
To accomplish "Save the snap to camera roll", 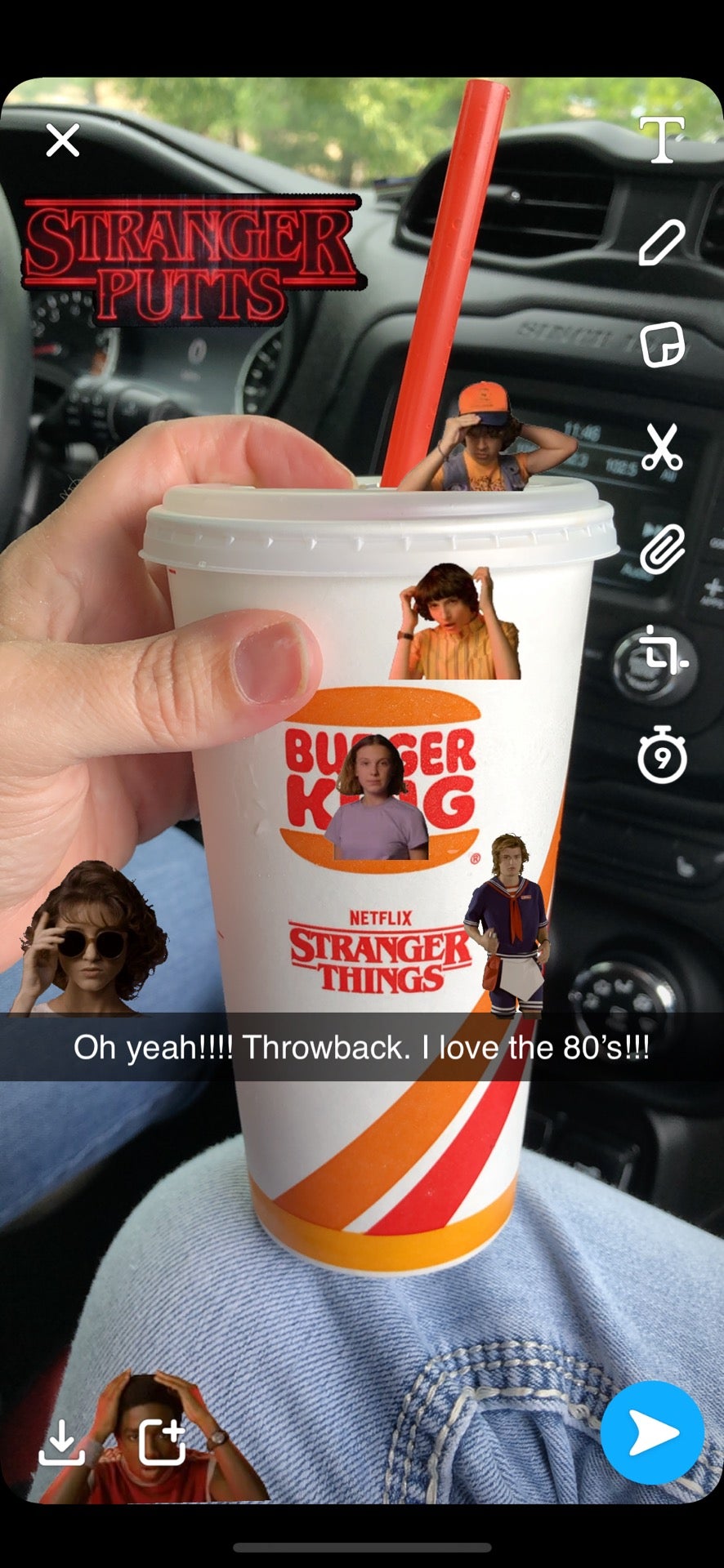I will click(x=61, y=1442).
